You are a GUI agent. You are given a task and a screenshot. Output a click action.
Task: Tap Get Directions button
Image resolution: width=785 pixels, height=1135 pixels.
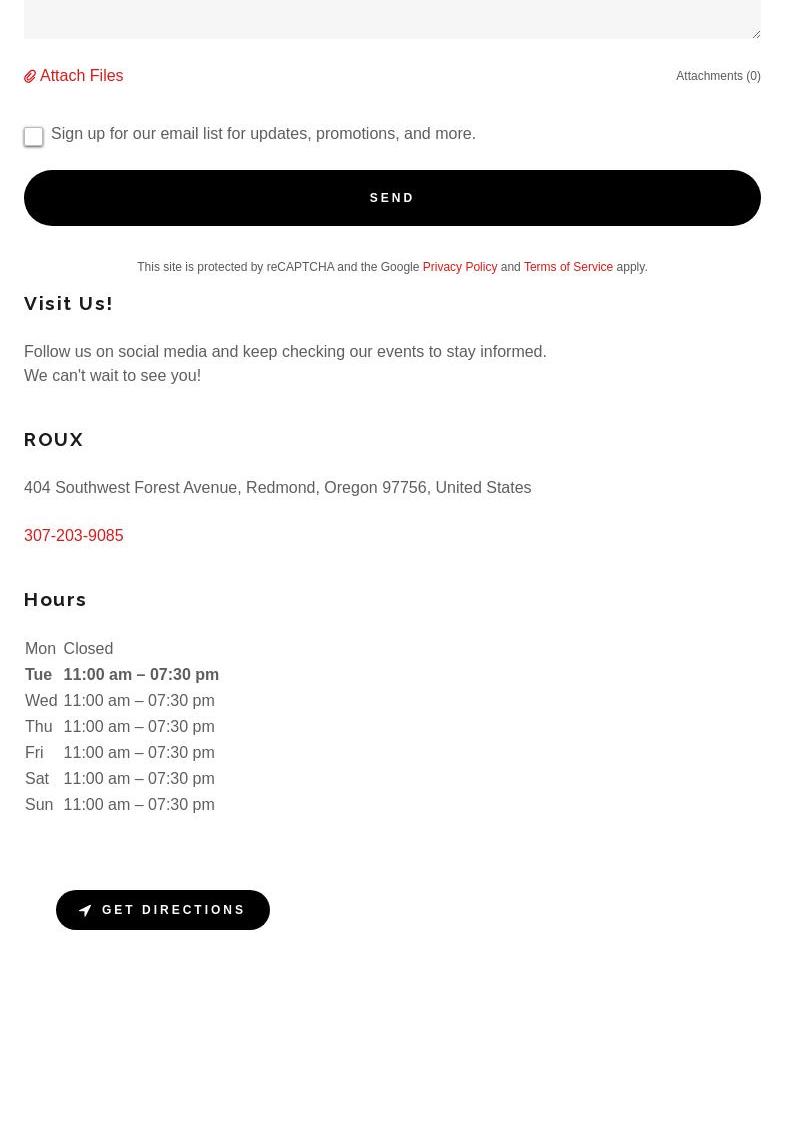tap(163, 910)
